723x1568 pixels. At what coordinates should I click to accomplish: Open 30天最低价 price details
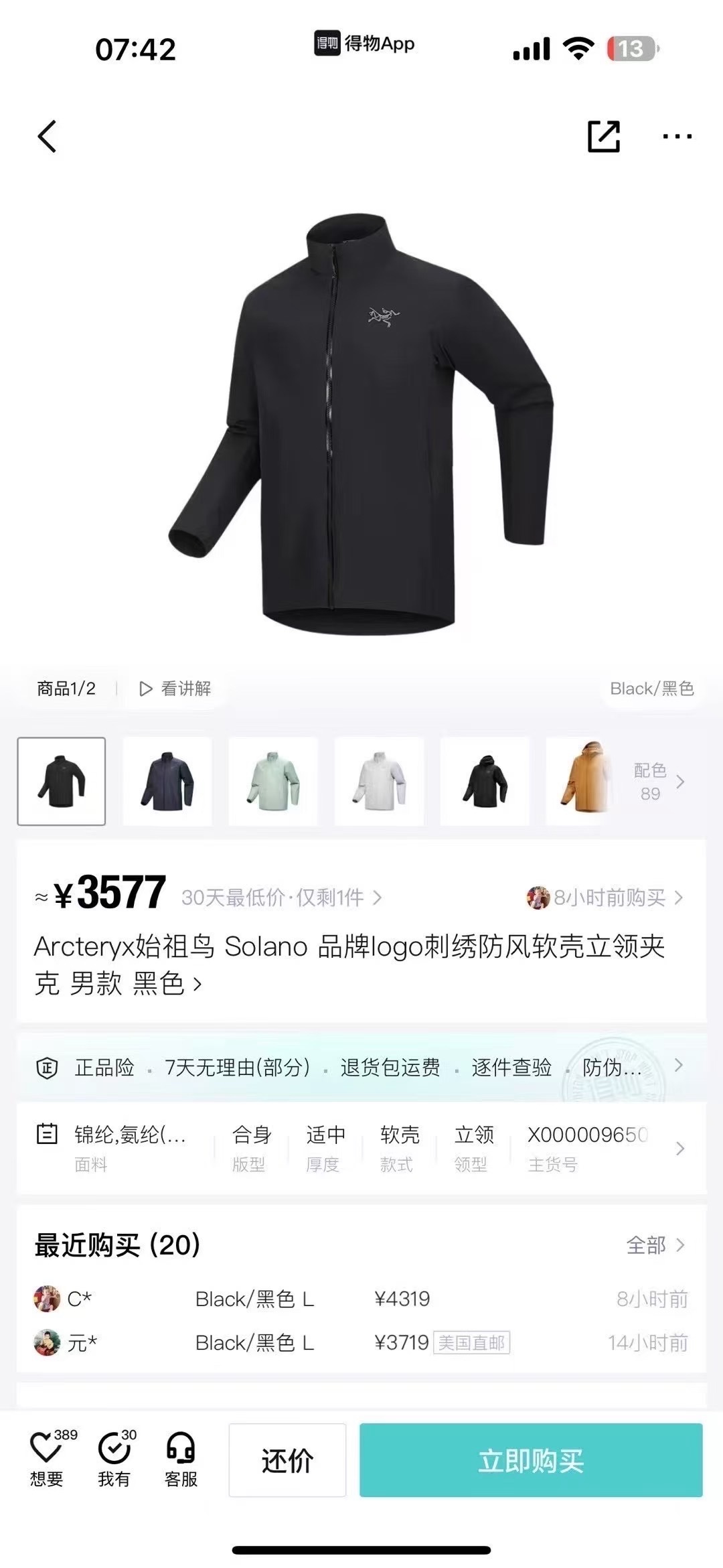[x=281, y=898]
